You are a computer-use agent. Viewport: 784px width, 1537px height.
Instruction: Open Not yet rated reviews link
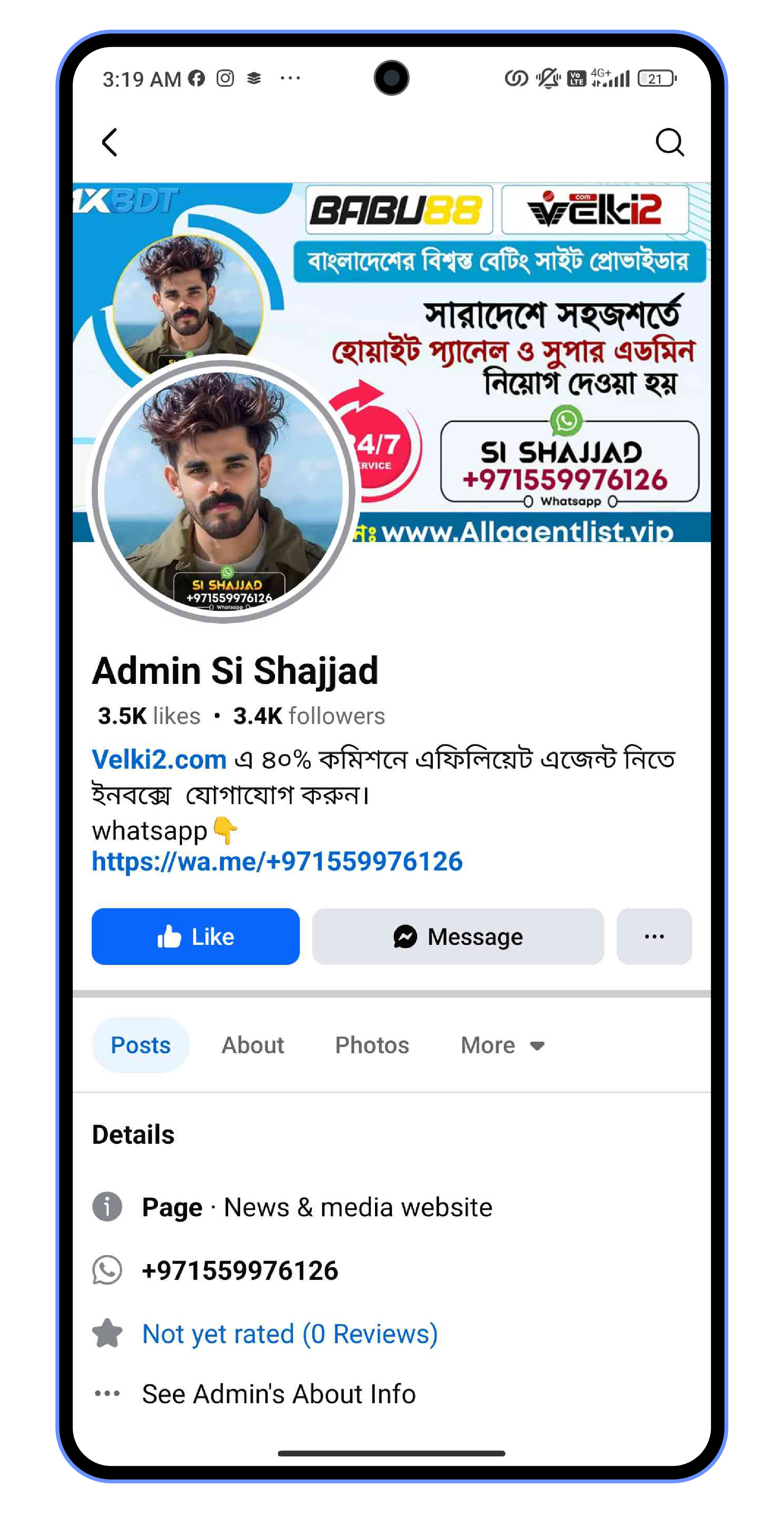pyautogui.click(x=290, y=1333)
